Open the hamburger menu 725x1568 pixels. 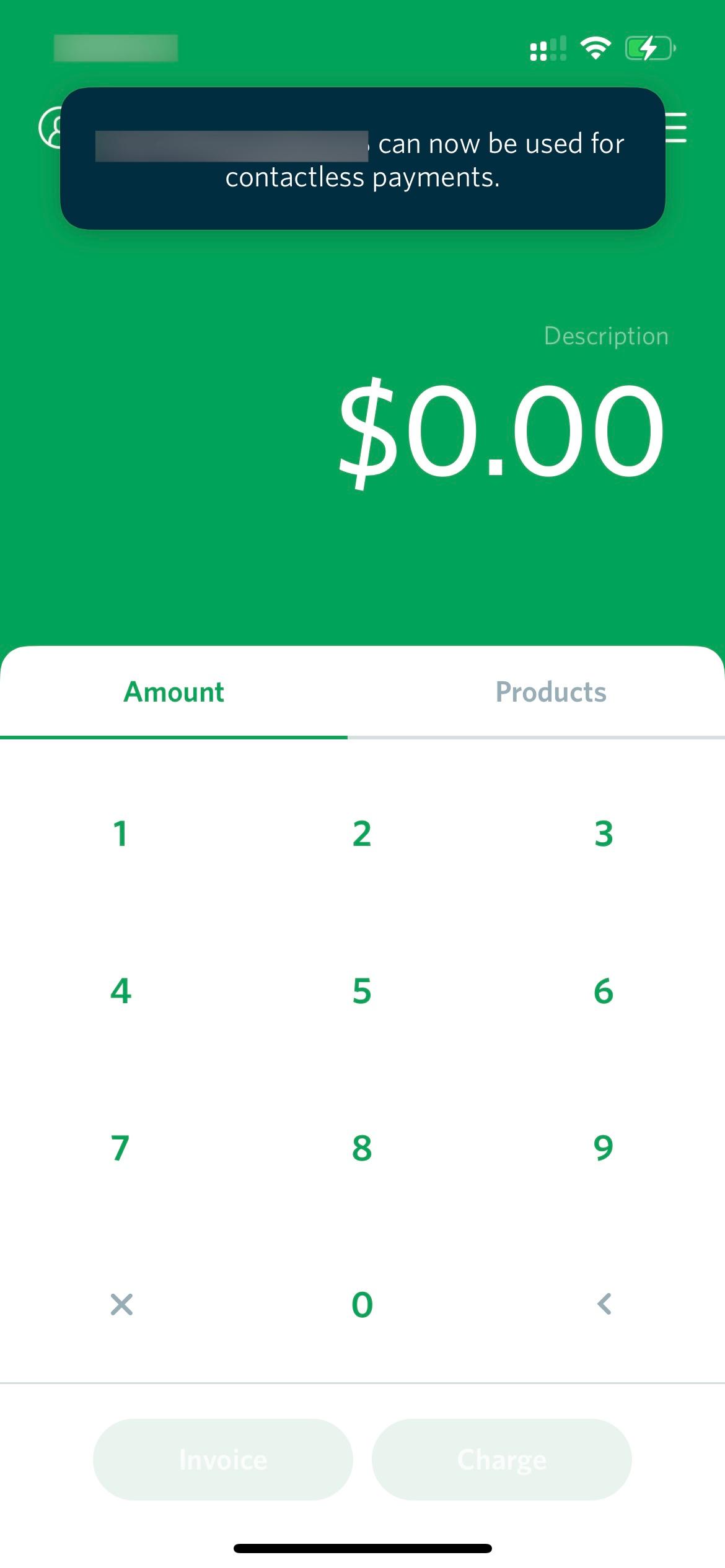(677, 128)
